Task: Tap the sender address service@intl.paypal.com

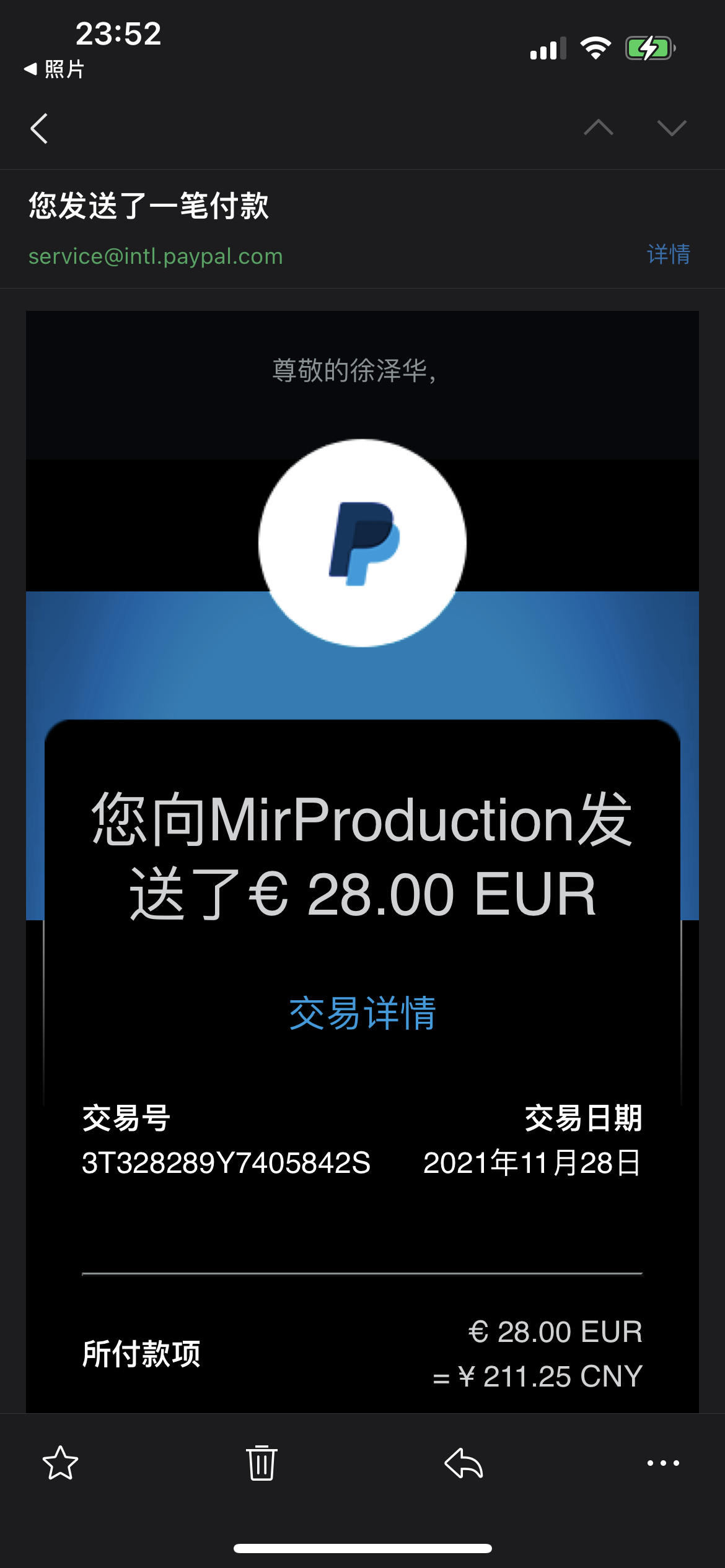Action: pyautogui.click(x=156, y=256)
